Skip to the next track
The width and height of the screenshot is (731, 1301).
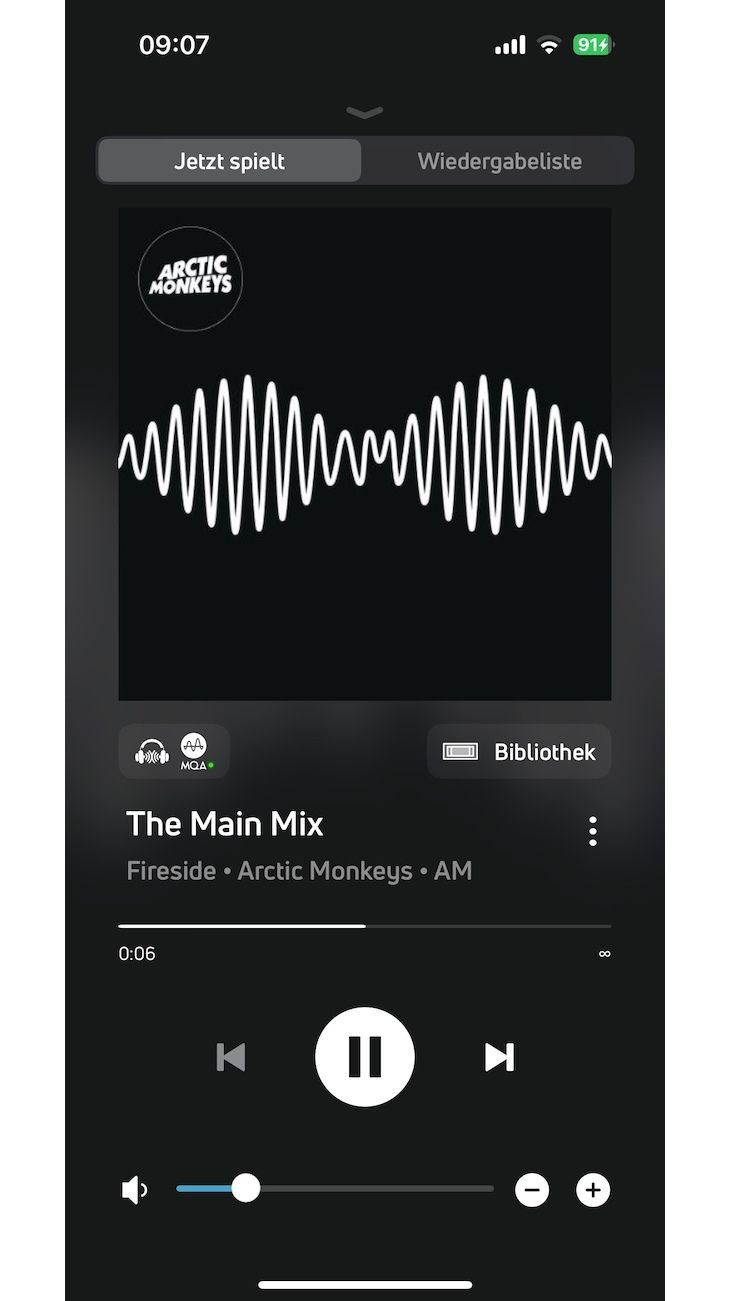(498, 1057)
